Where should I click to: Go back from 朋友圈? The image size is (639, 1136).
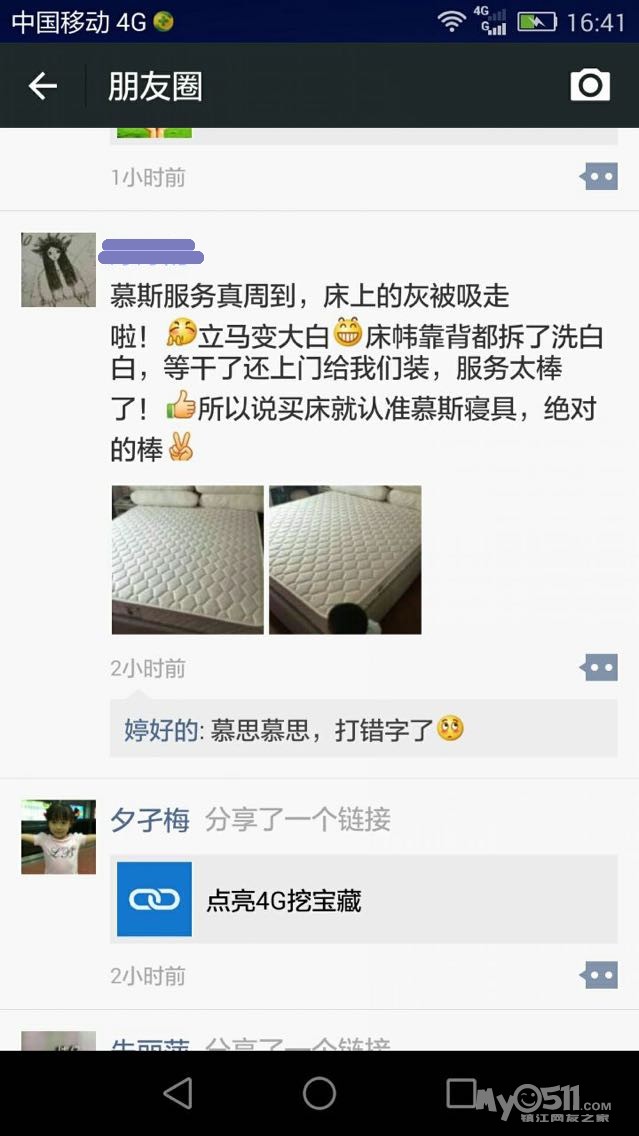(x=42, y=86)
